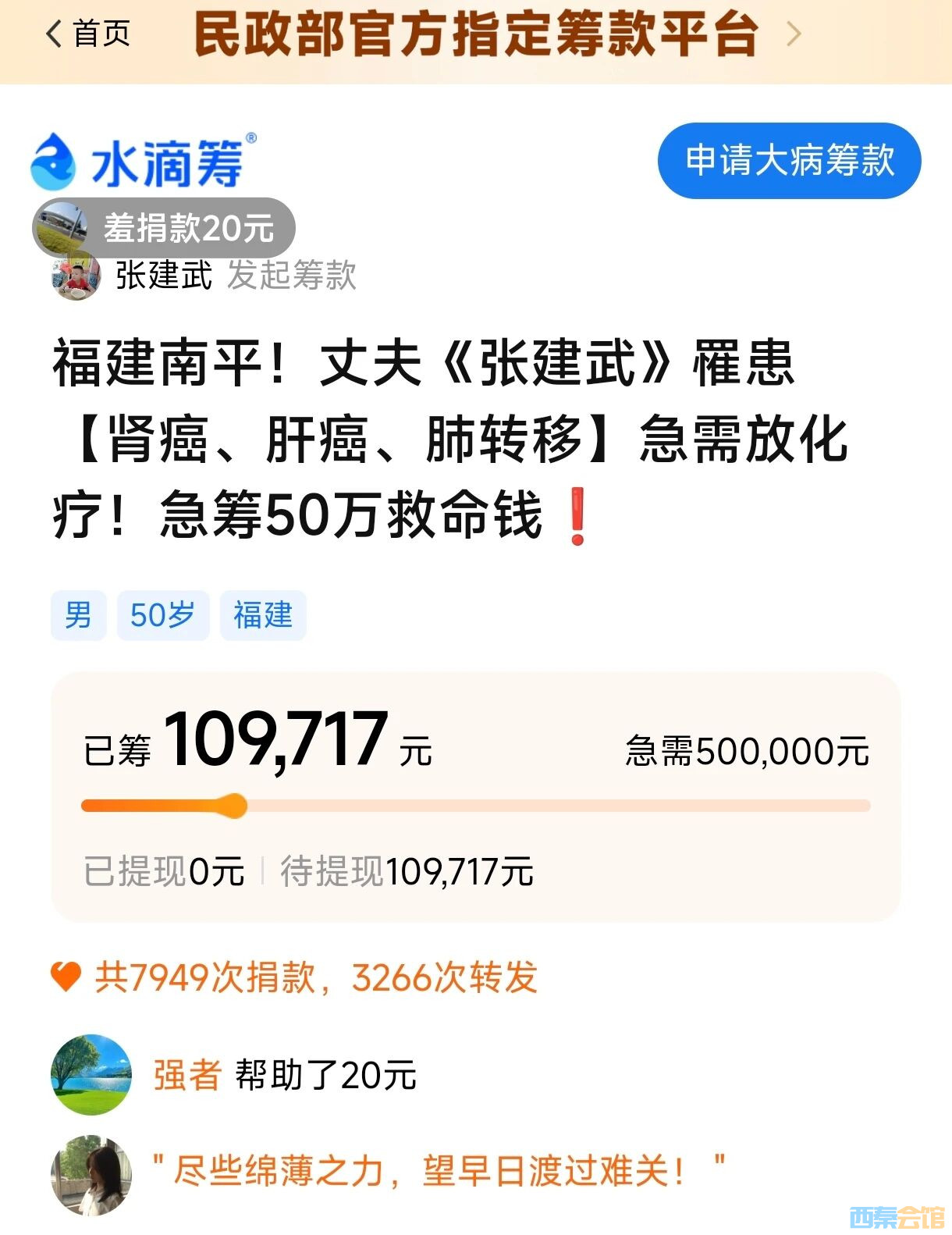Open fundraiser 张建武's profile
This screenshot has width=952, height=1235.
(x=163, y=276)
